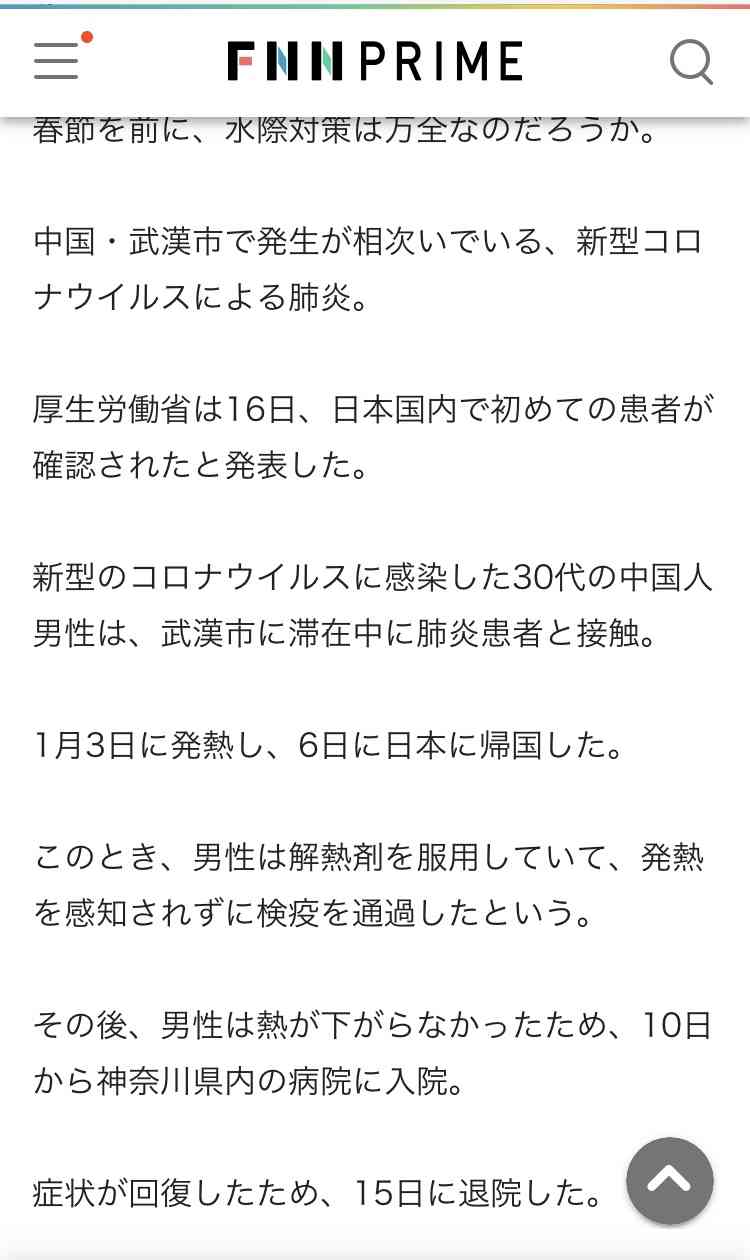
Task: Tap the FNN PRIME logo to go home
Action: tap(375, 62)
